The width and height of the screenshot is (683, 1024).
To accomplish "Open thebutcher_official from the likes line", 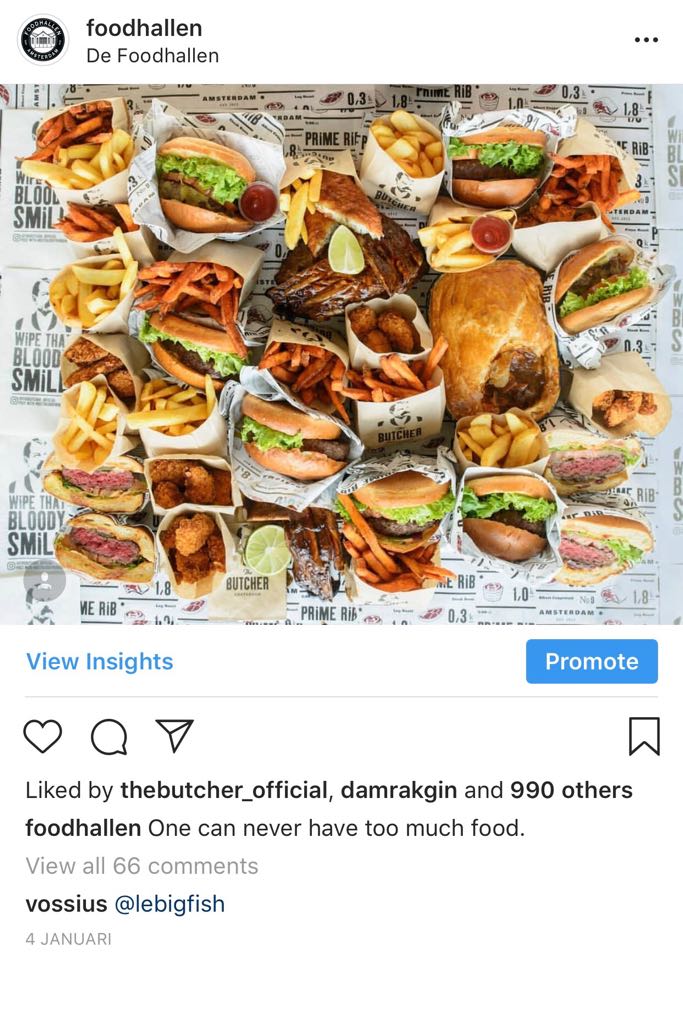I will pos(224,790).
